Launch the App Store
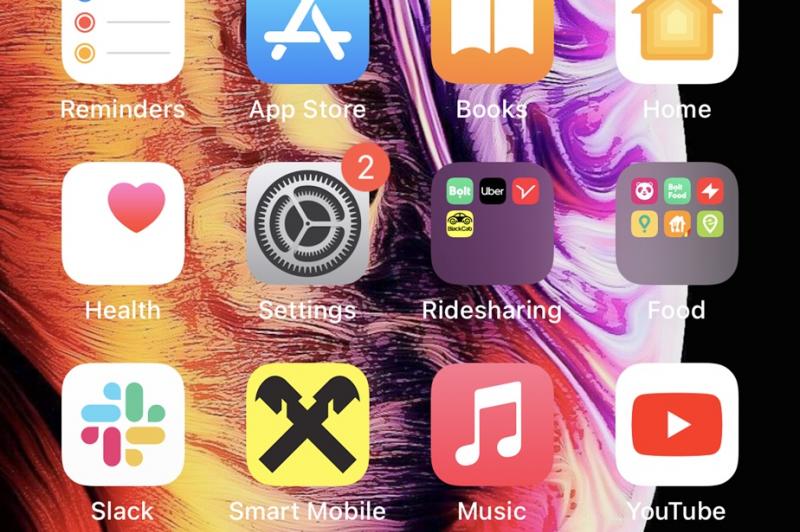 (x=307, y=40)
